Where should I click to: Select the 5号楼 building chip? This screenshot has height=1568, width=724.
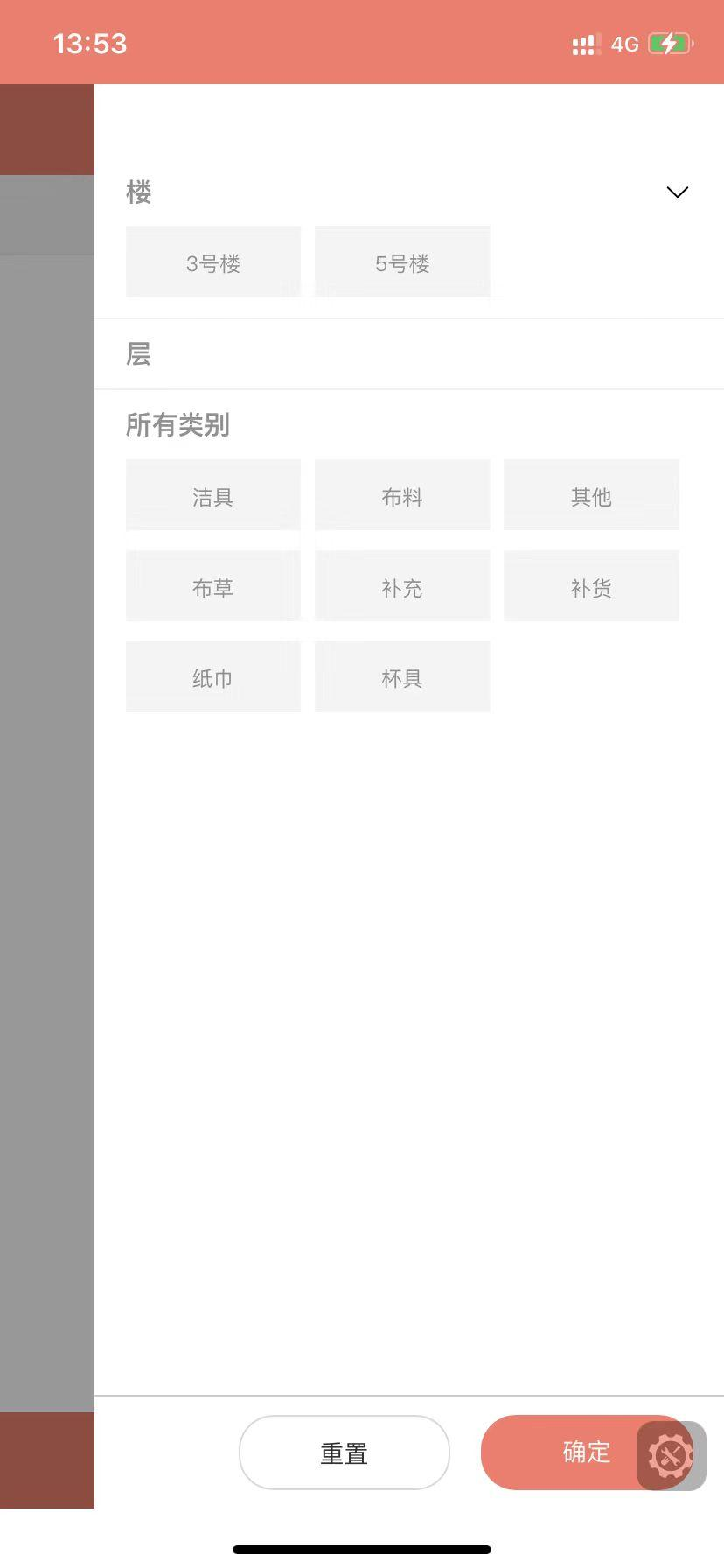point(402,262)
